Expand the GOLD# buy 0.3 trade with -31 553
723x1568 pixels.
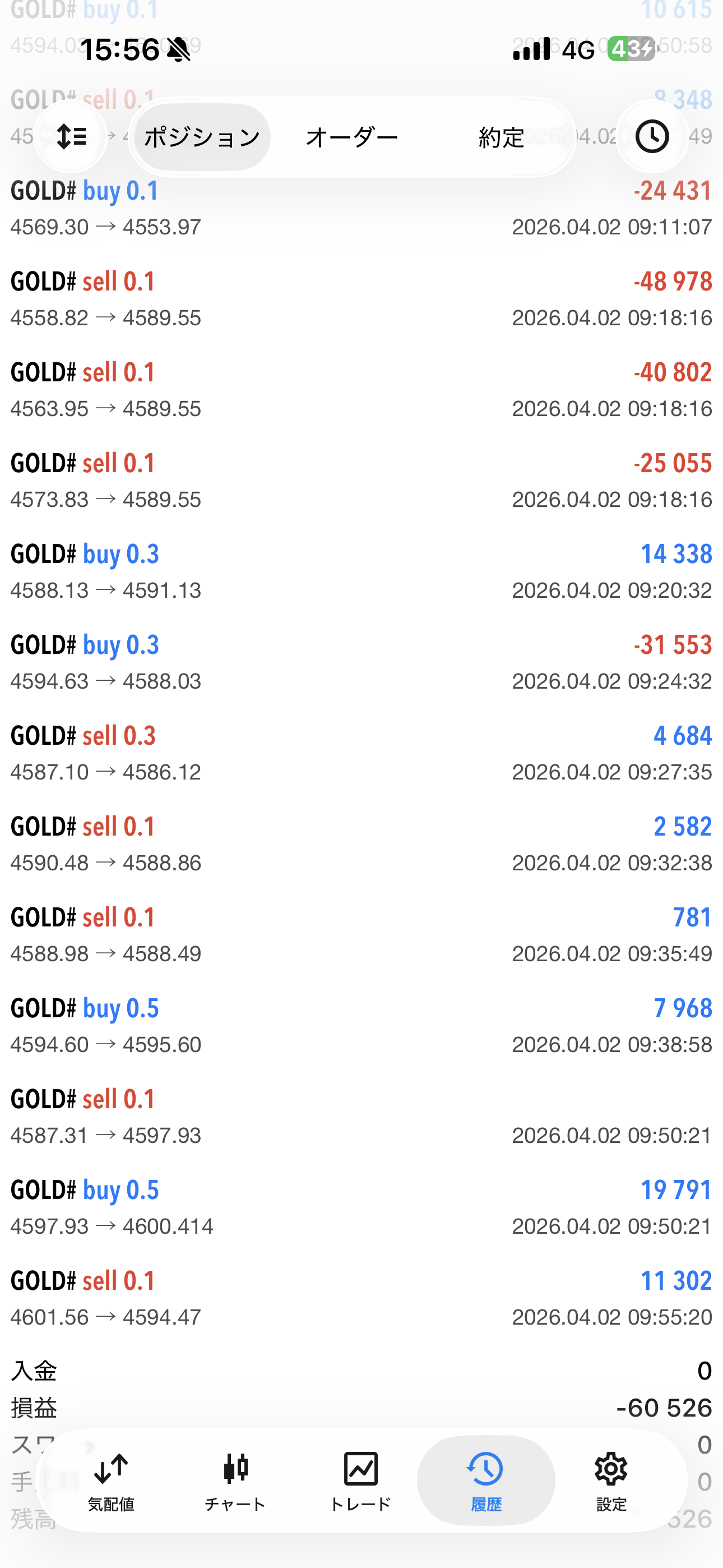pos(361,662)
